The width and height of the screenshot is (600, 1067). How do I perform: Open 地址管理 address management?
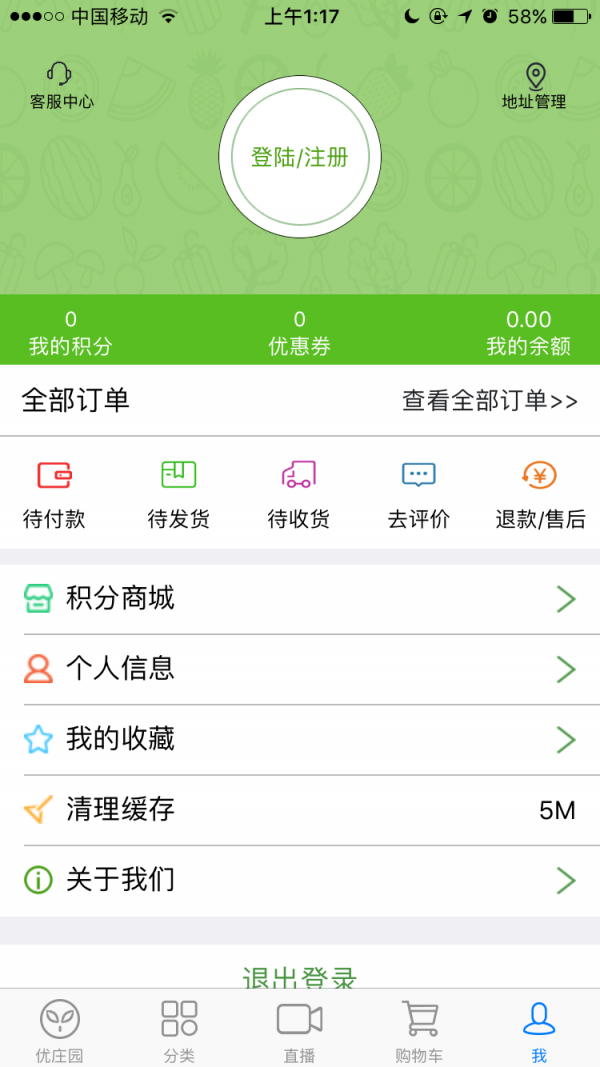[534, 86]
